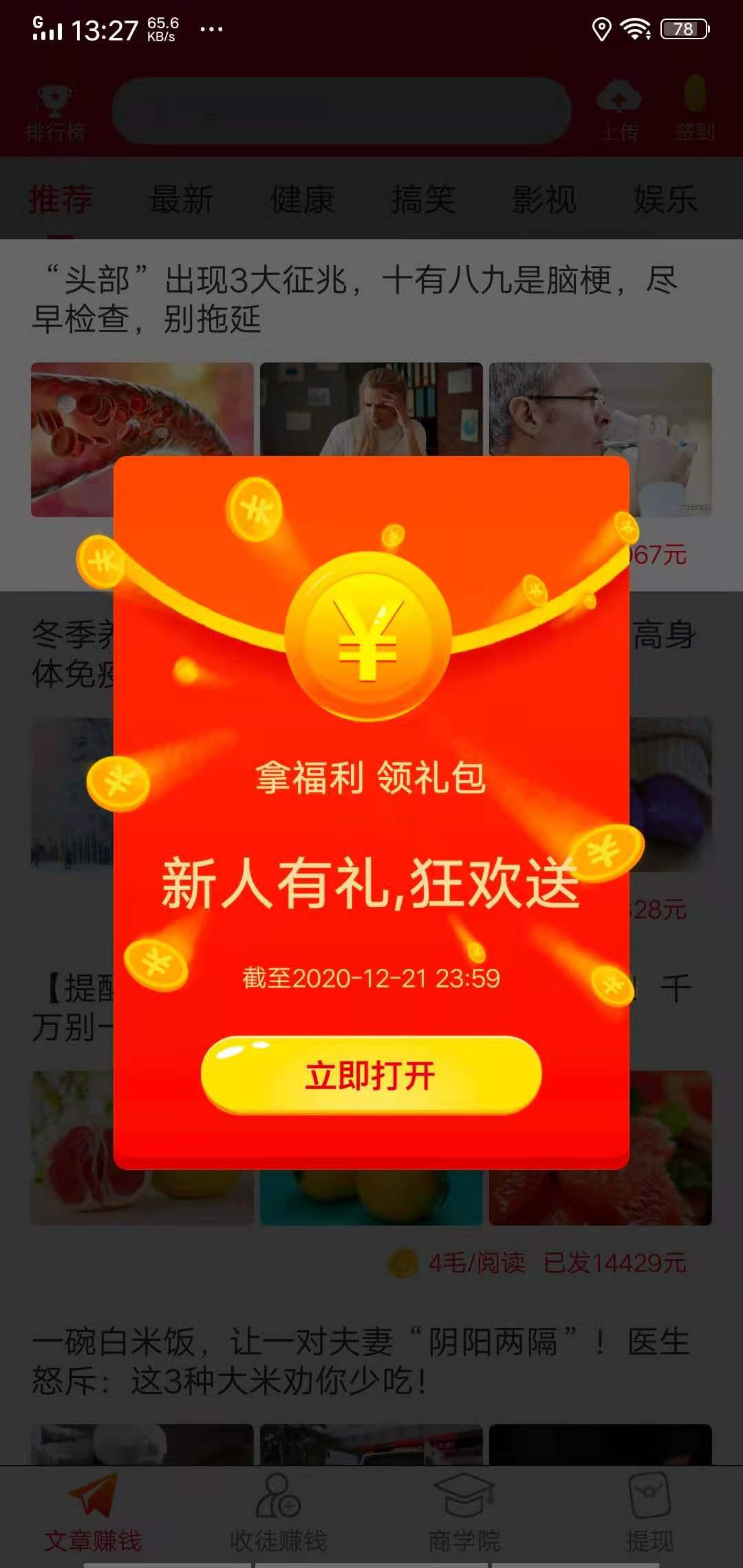Open the 健康 category tab
743x1568 pixels.
(x=303, y=198)
